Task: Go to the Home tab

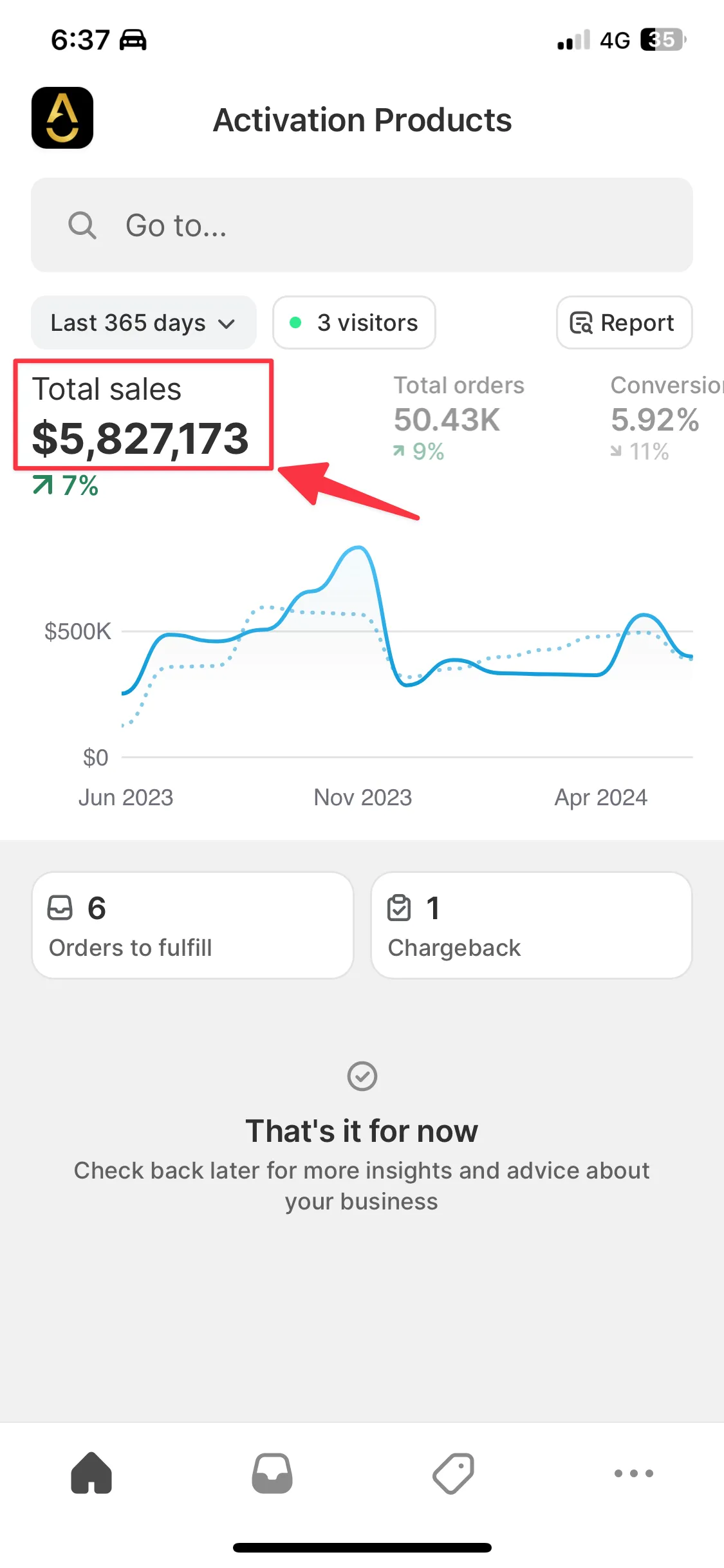Action: click(91, 1472)
